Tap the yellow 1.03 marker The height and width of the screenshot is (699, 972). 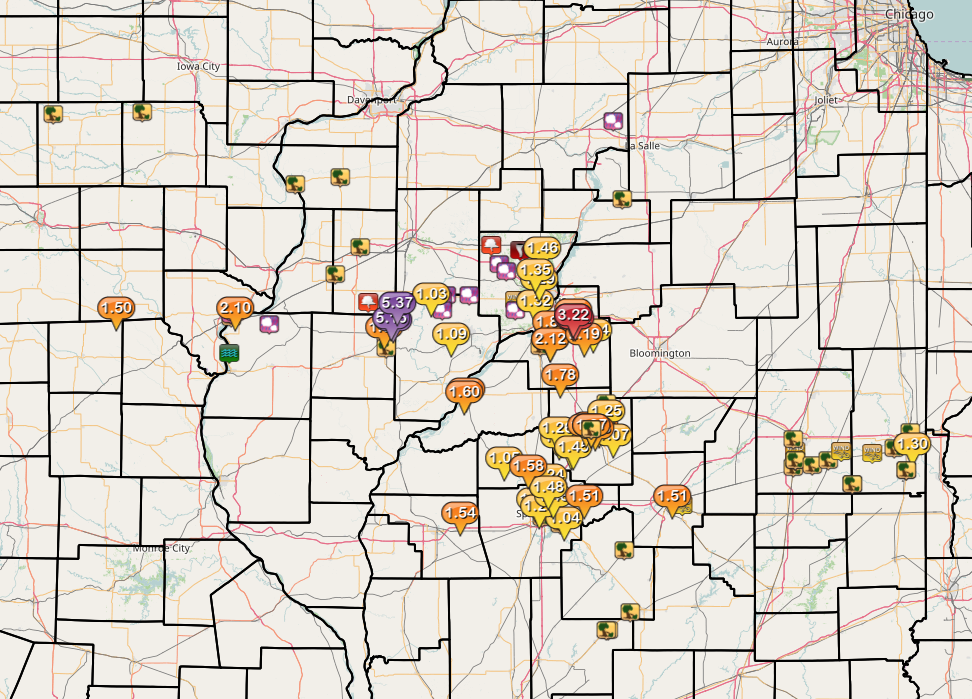click(x=431, y=295)
